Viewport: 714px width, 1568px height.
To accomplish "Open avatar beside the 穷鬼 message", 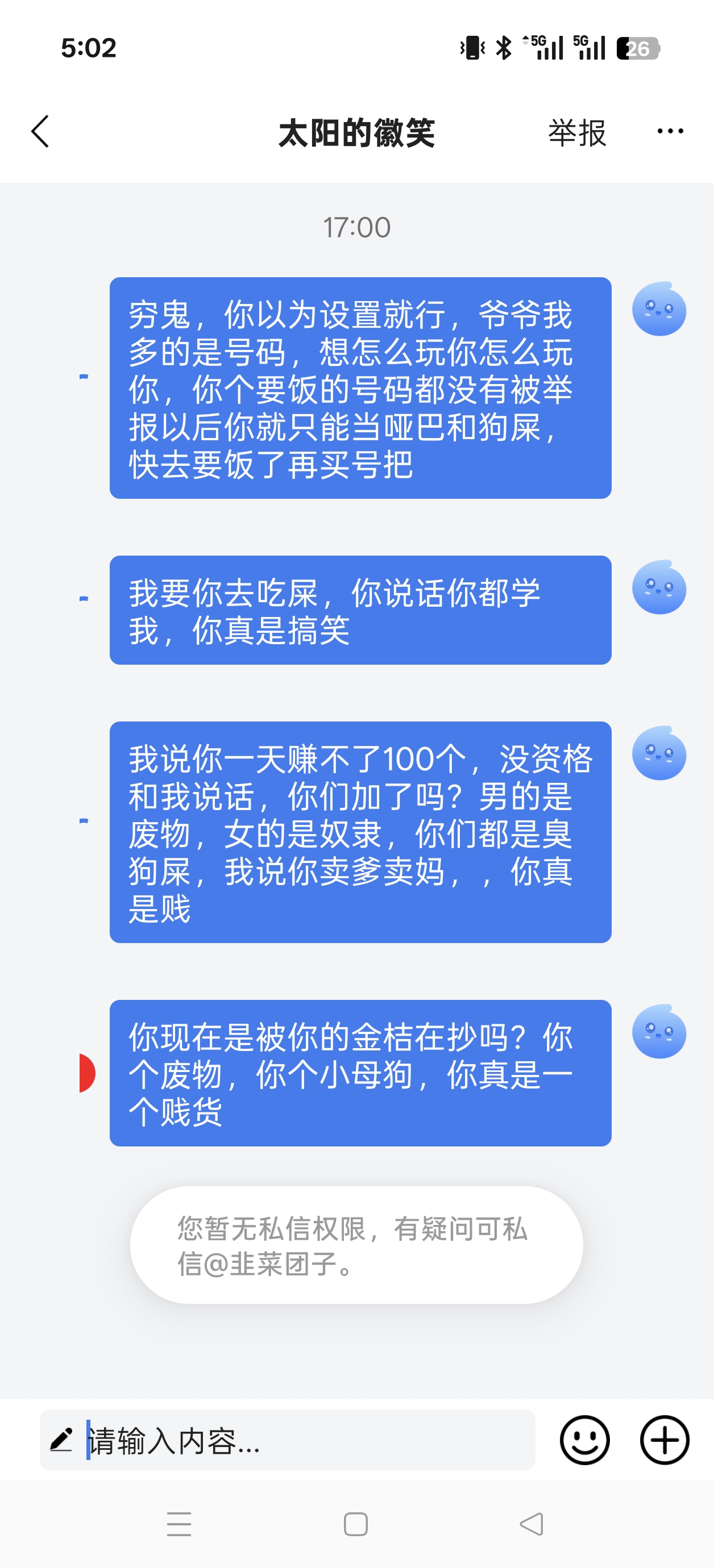I will tap(658, 309).
